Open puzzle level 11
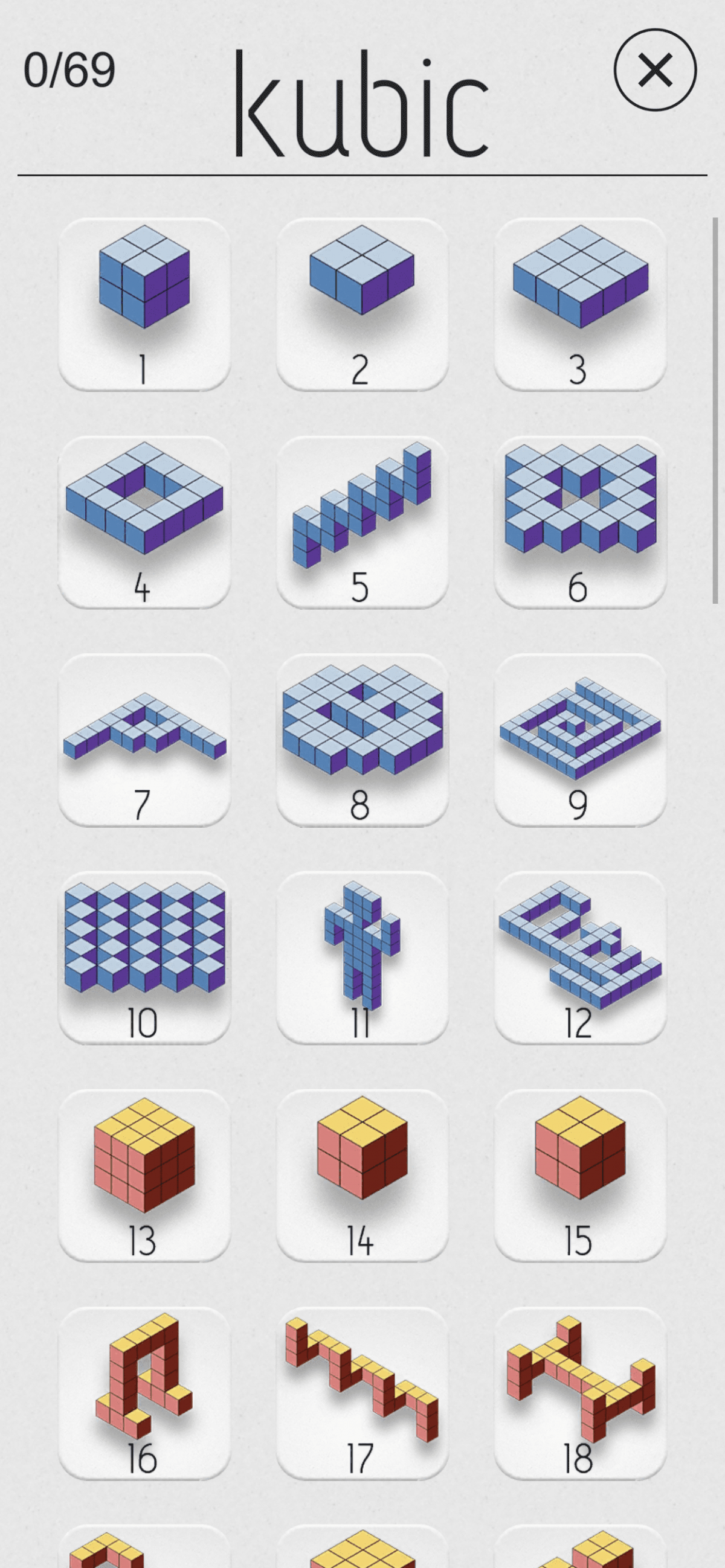Image resolution: width=725 pixels, height=1568 pixels. pyautogui.click(x=362, y=958)
